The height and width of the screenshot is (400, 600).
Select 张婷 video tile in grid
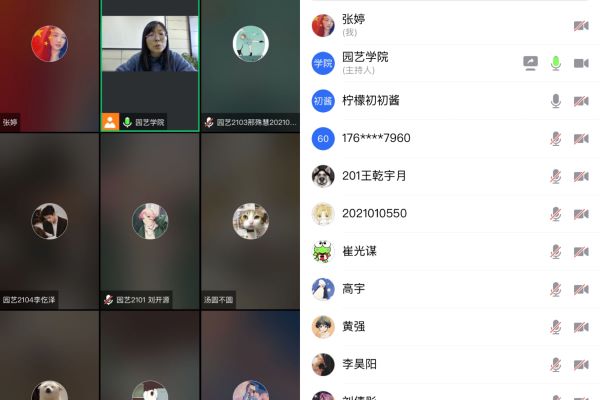click(x=49, y=60)
